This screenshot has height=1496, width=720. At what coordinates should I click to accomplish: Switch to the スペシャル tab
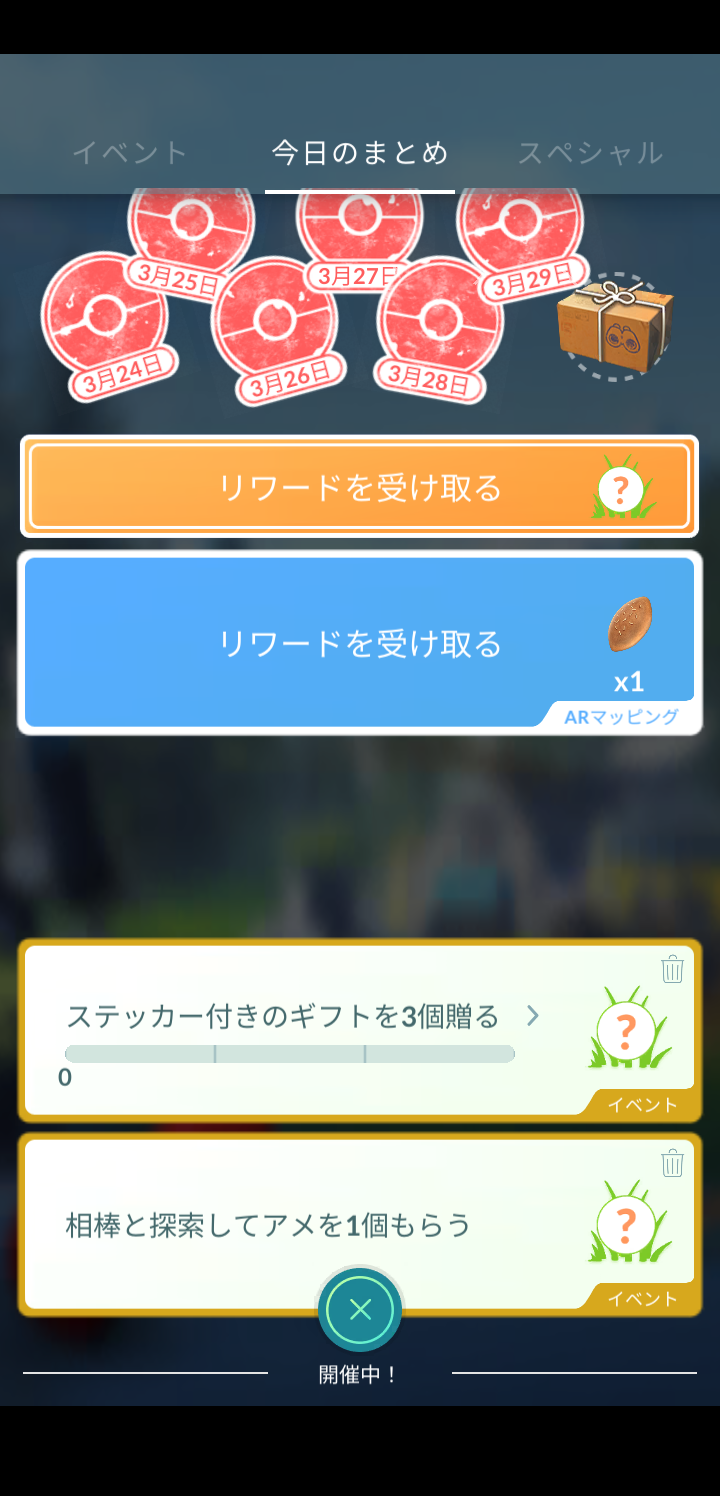(x=590, y=153)
